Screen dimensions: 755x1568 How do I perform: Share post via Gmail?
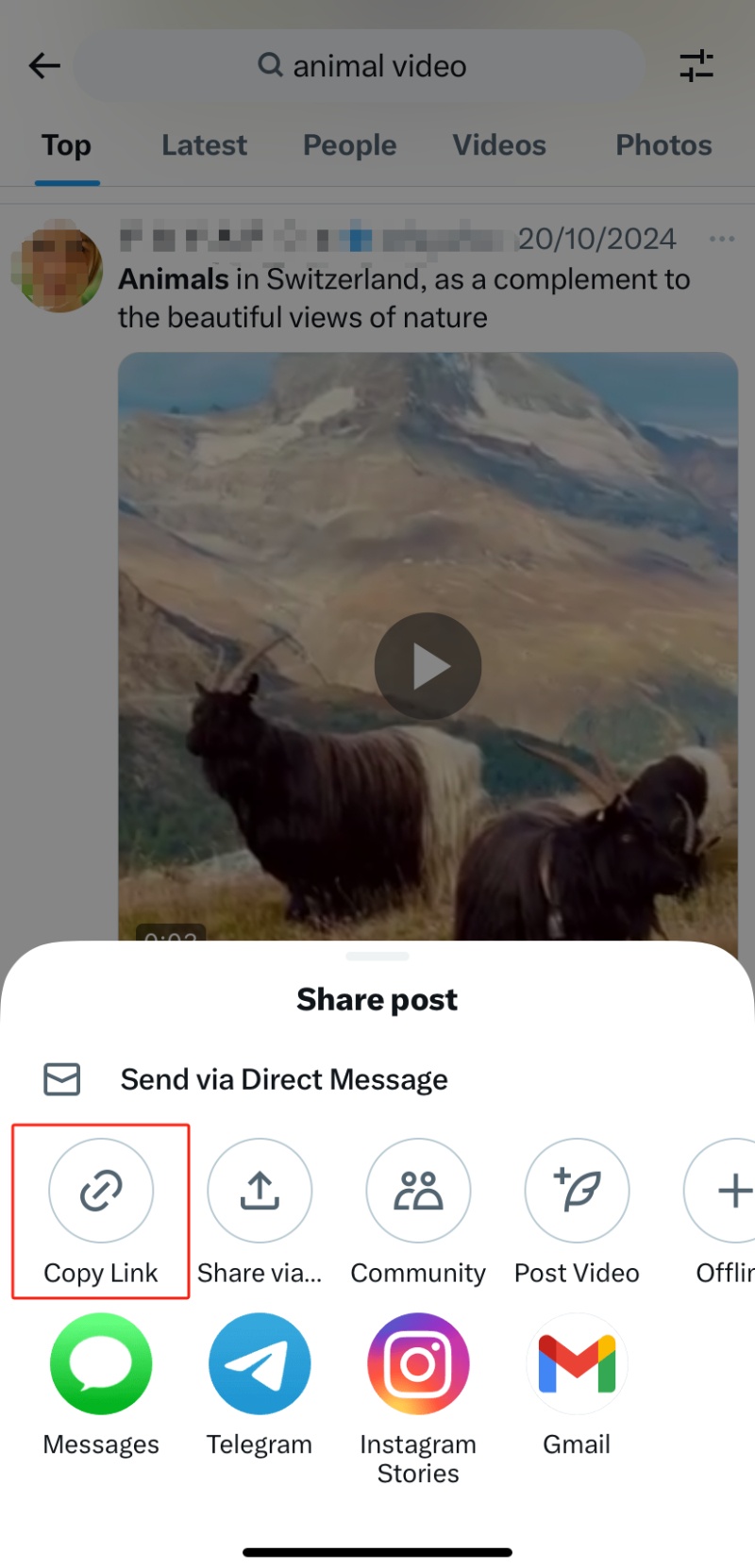[577, 1364]
